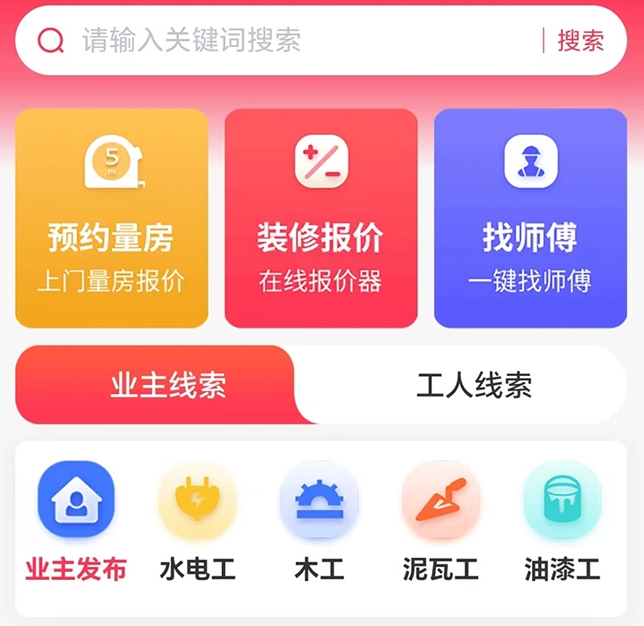Screen dimensions: 644x626
Task: Tap the 搜索 button in the search bar
Action: tap(580, 41)
